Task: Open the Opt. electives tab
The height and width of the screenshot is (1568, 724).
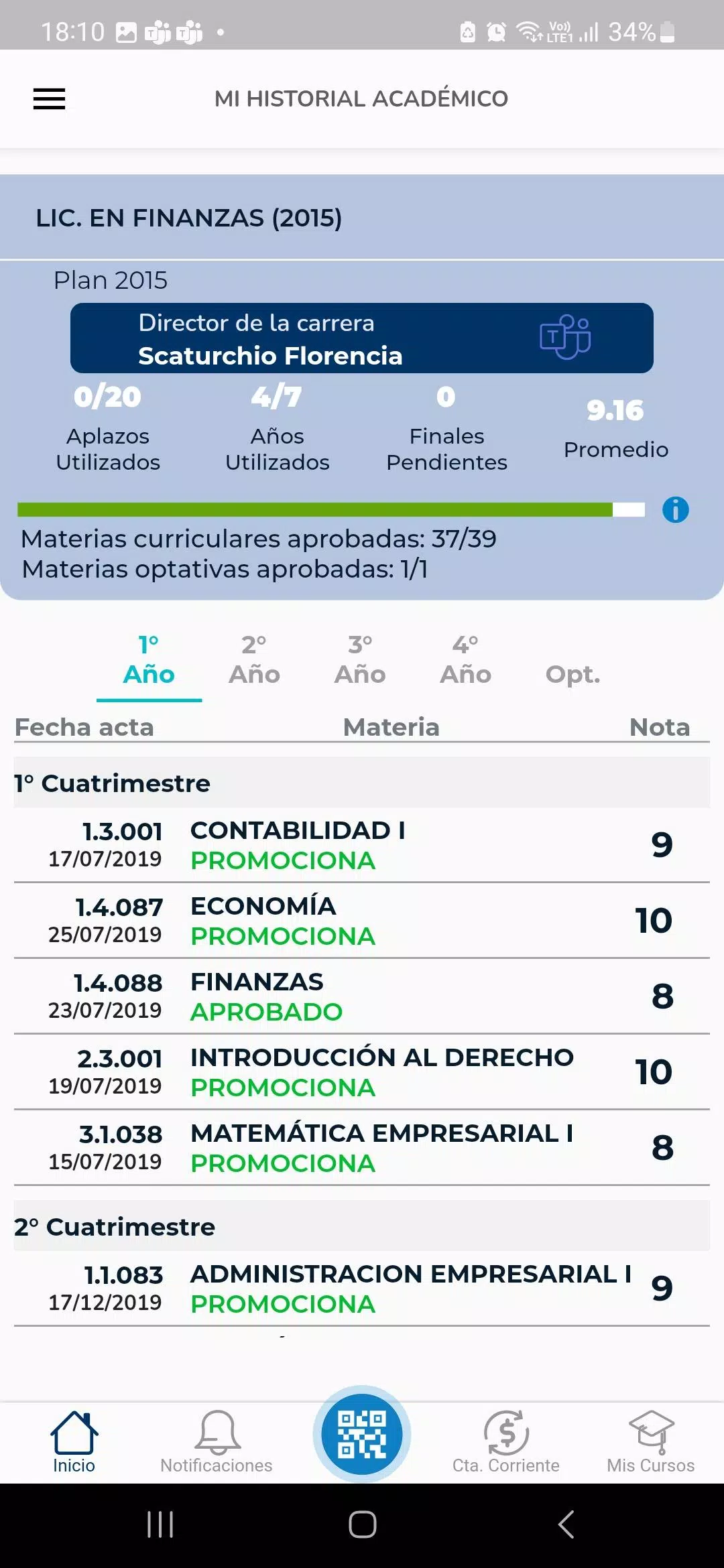Action: (573, 674)
